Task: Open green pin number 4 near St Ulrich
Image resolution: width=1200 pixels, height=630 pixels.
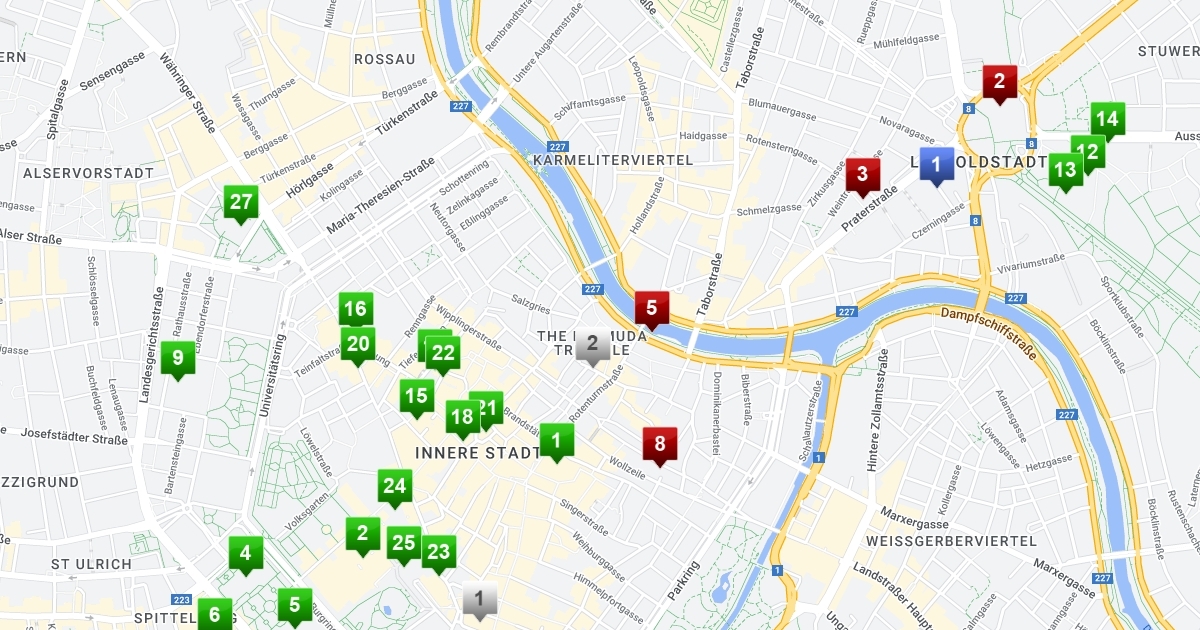Action: click(x=245, y=553)
